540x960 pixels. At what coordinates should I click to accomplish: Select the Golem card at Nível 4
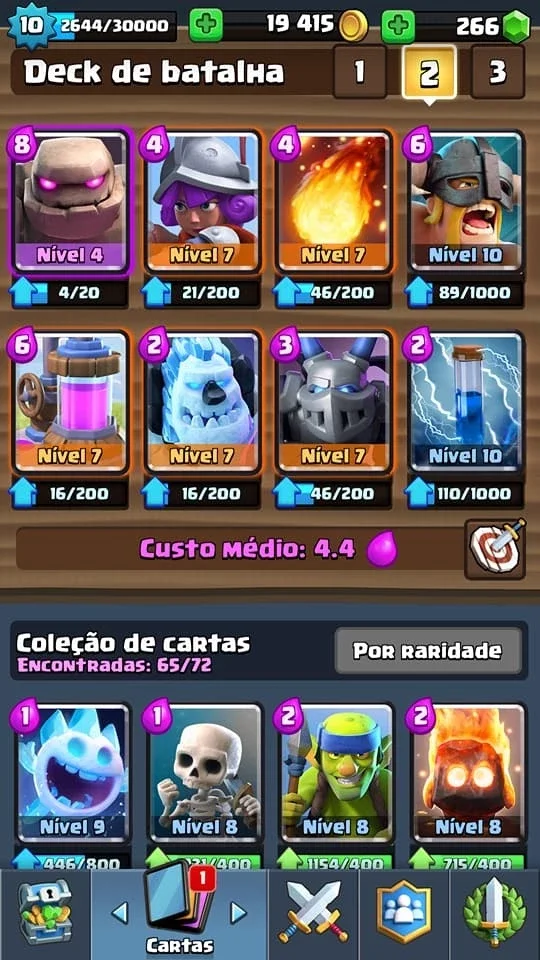(70, 202)
